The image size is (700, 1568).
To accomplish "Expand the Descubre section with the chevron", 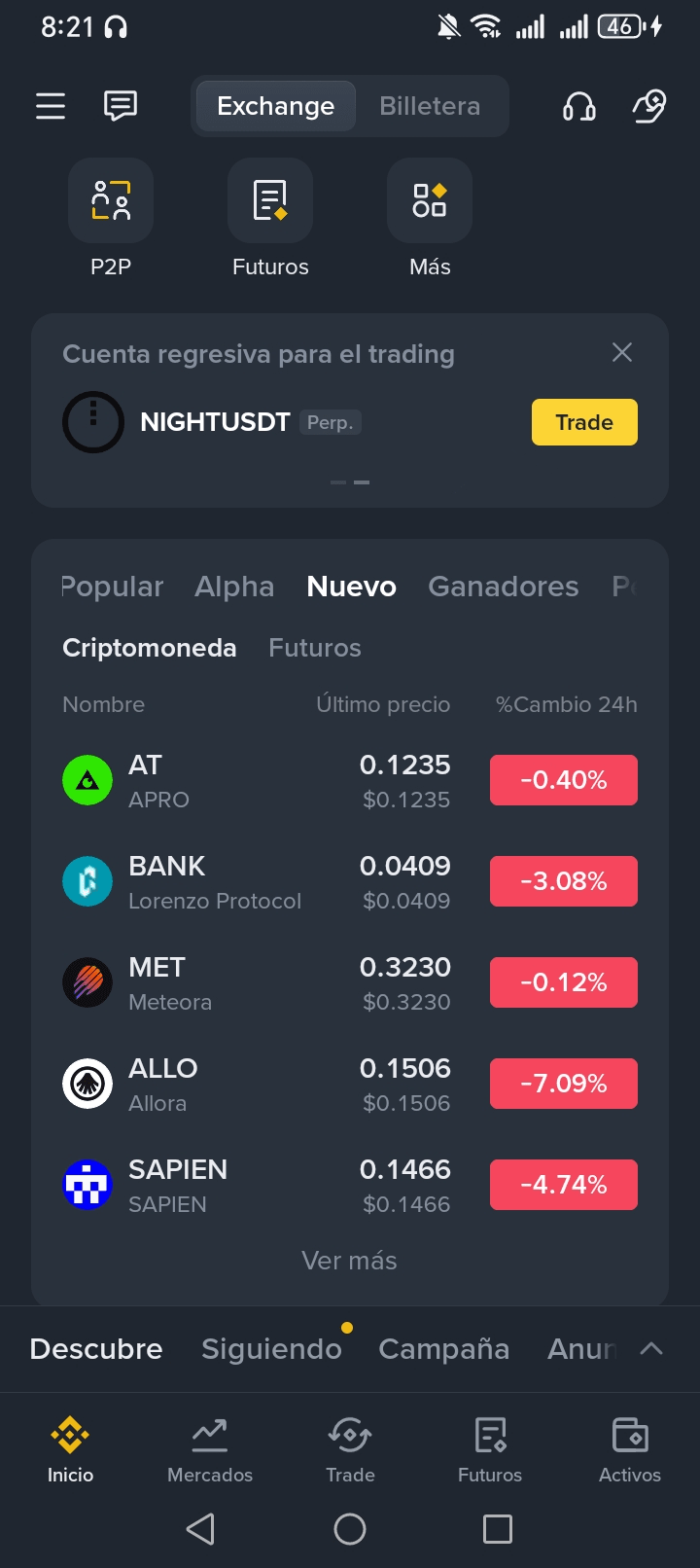I will 651,1349.
